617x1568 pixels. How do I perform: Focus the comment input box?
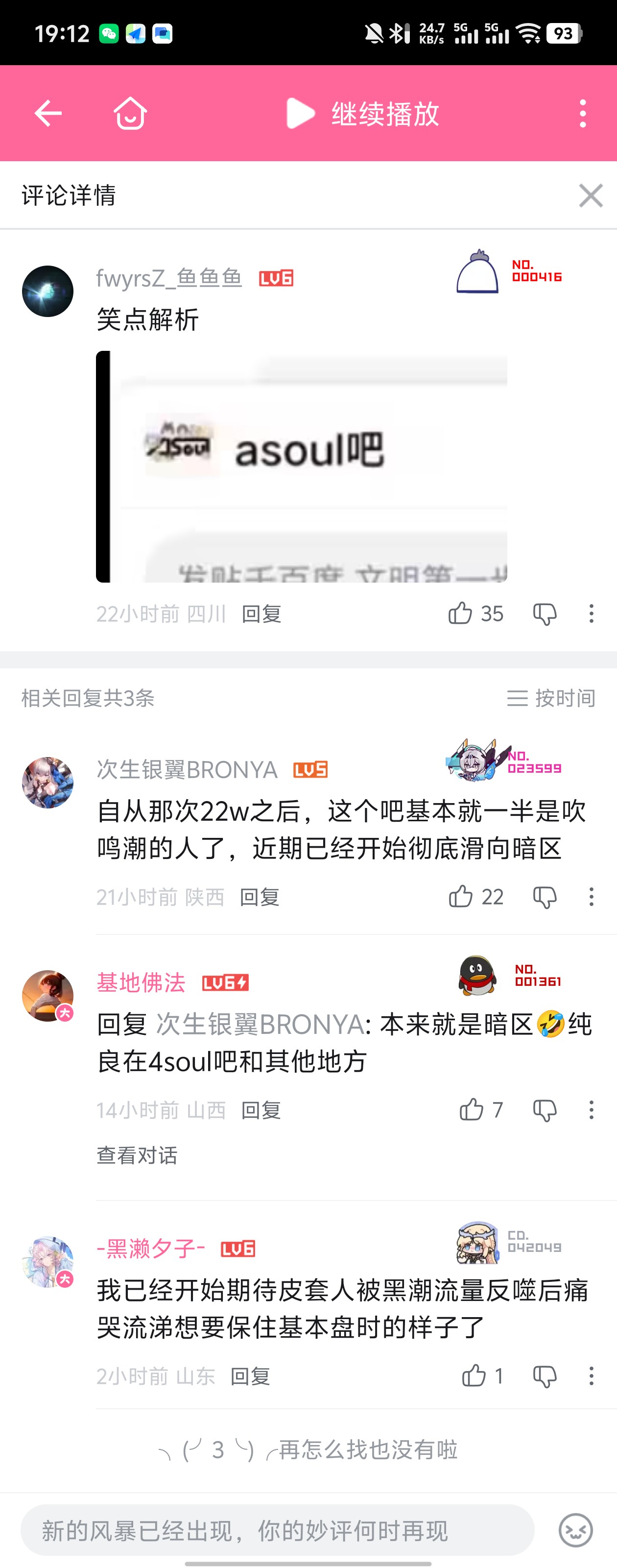click(278, 1530)
